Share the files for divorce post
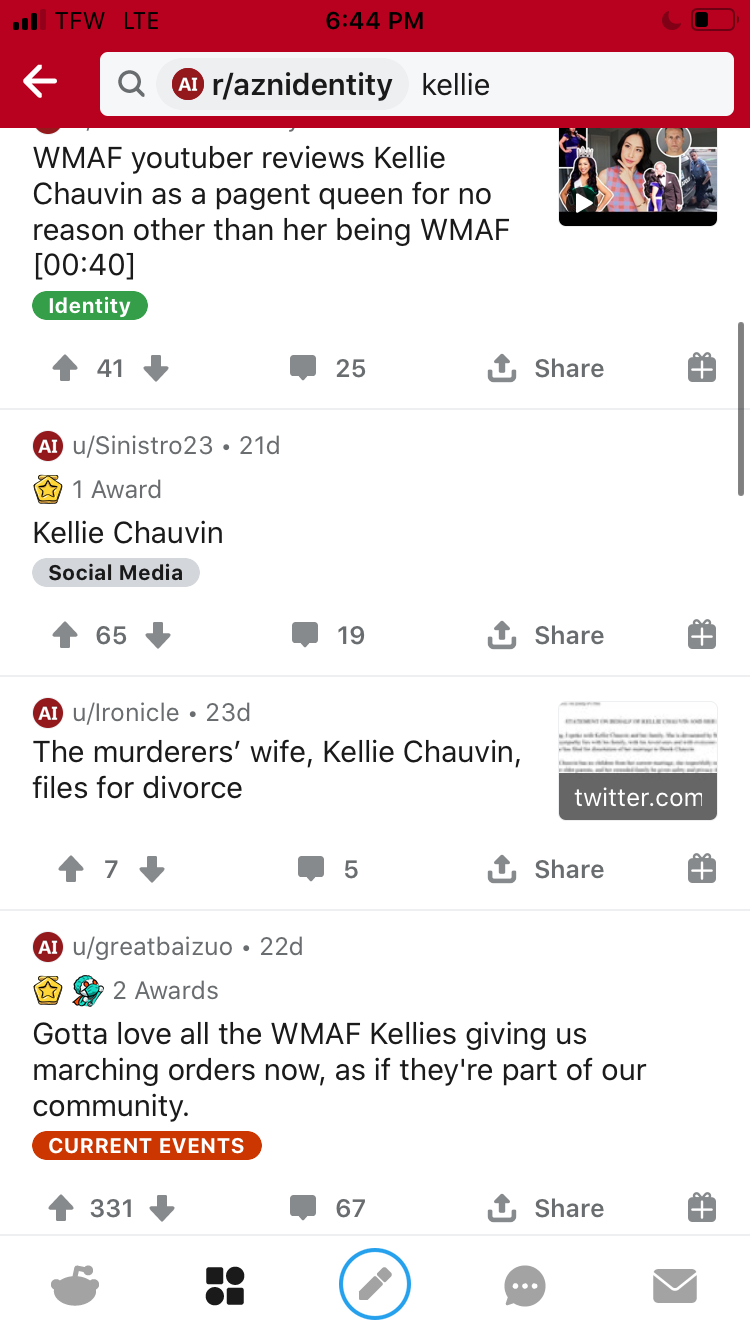The image size is (750, 1334). [x=546, y=870]
